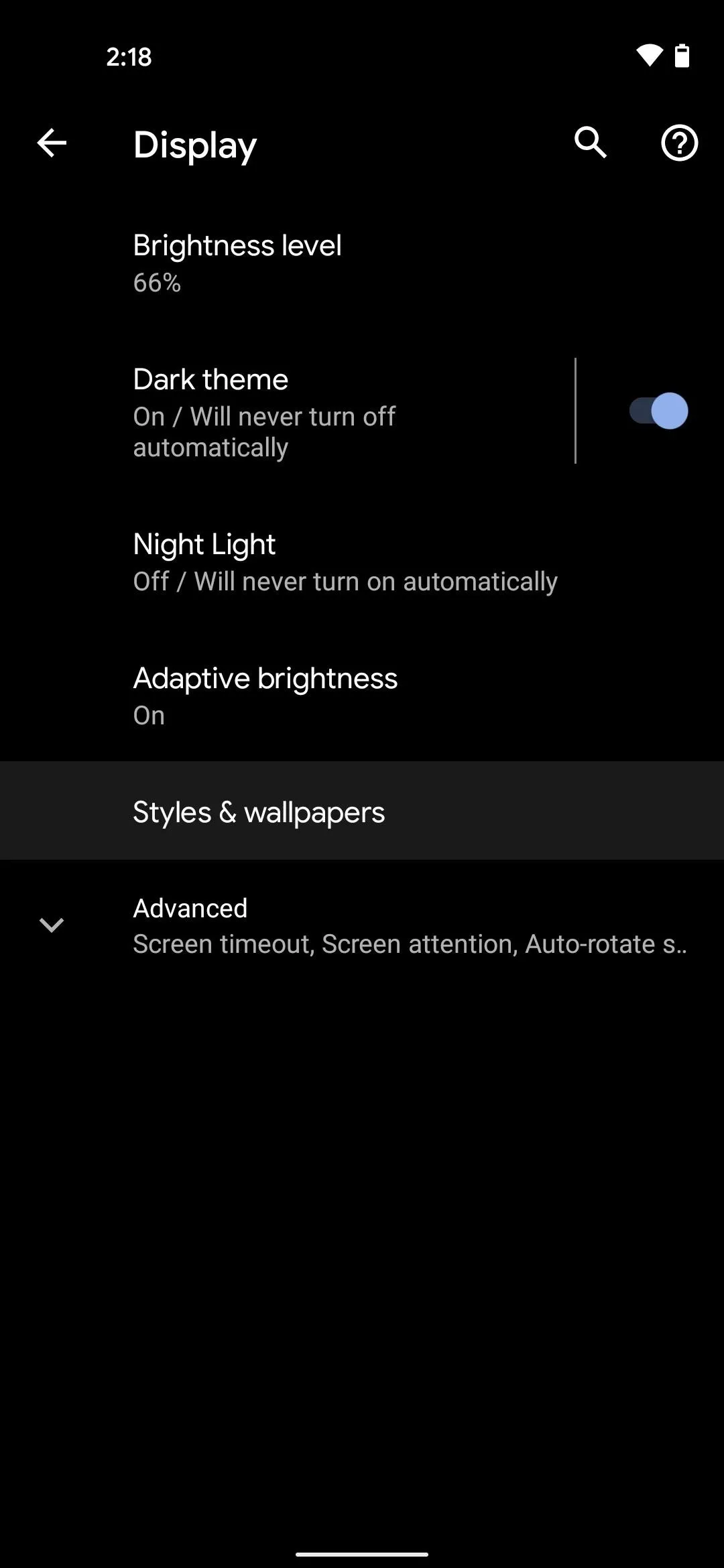Go back from Display settings
Screen dimensions: 724x1568
[52, 143]
